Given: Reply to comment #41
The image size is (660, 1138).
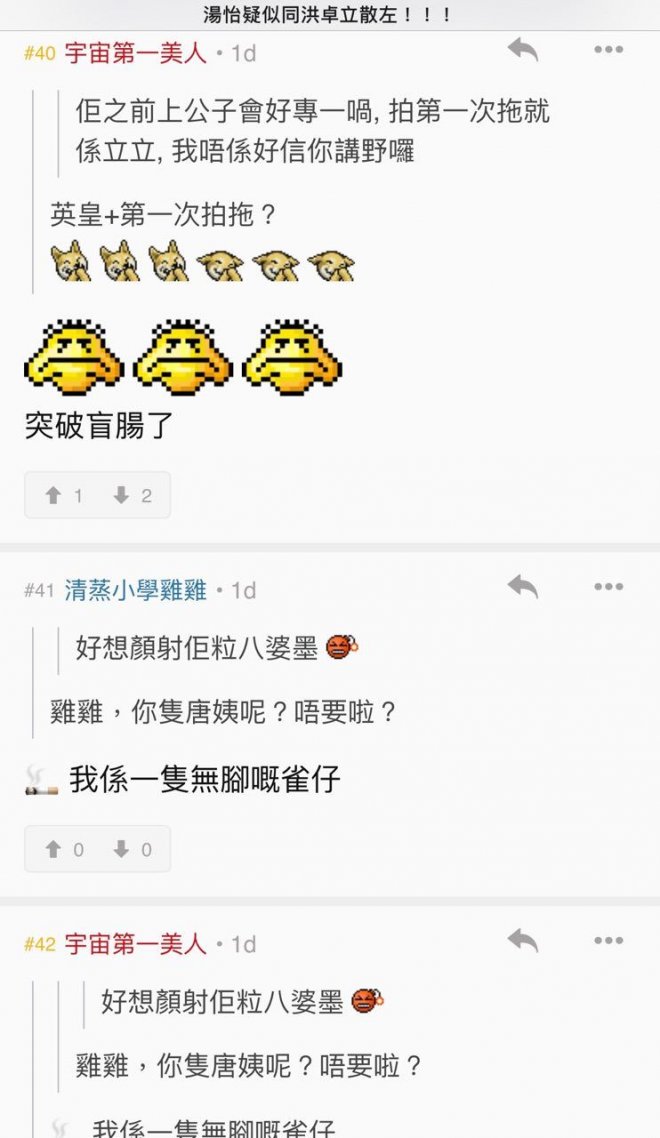Looking at the screenshot, I should [x=522, y=587].
